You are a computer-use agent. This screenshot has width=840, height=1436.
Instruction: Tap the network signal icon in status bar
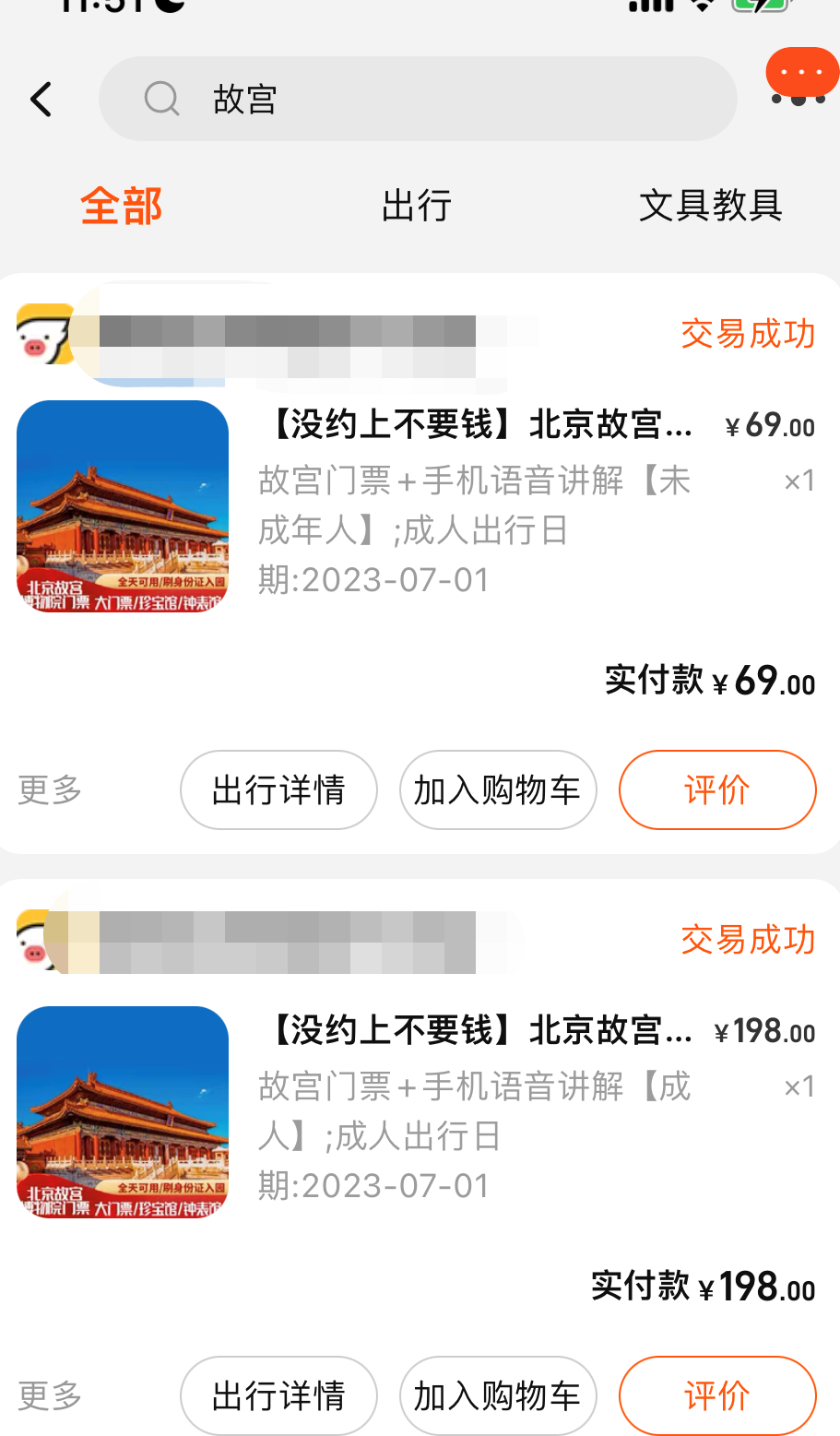pos(651,7)
